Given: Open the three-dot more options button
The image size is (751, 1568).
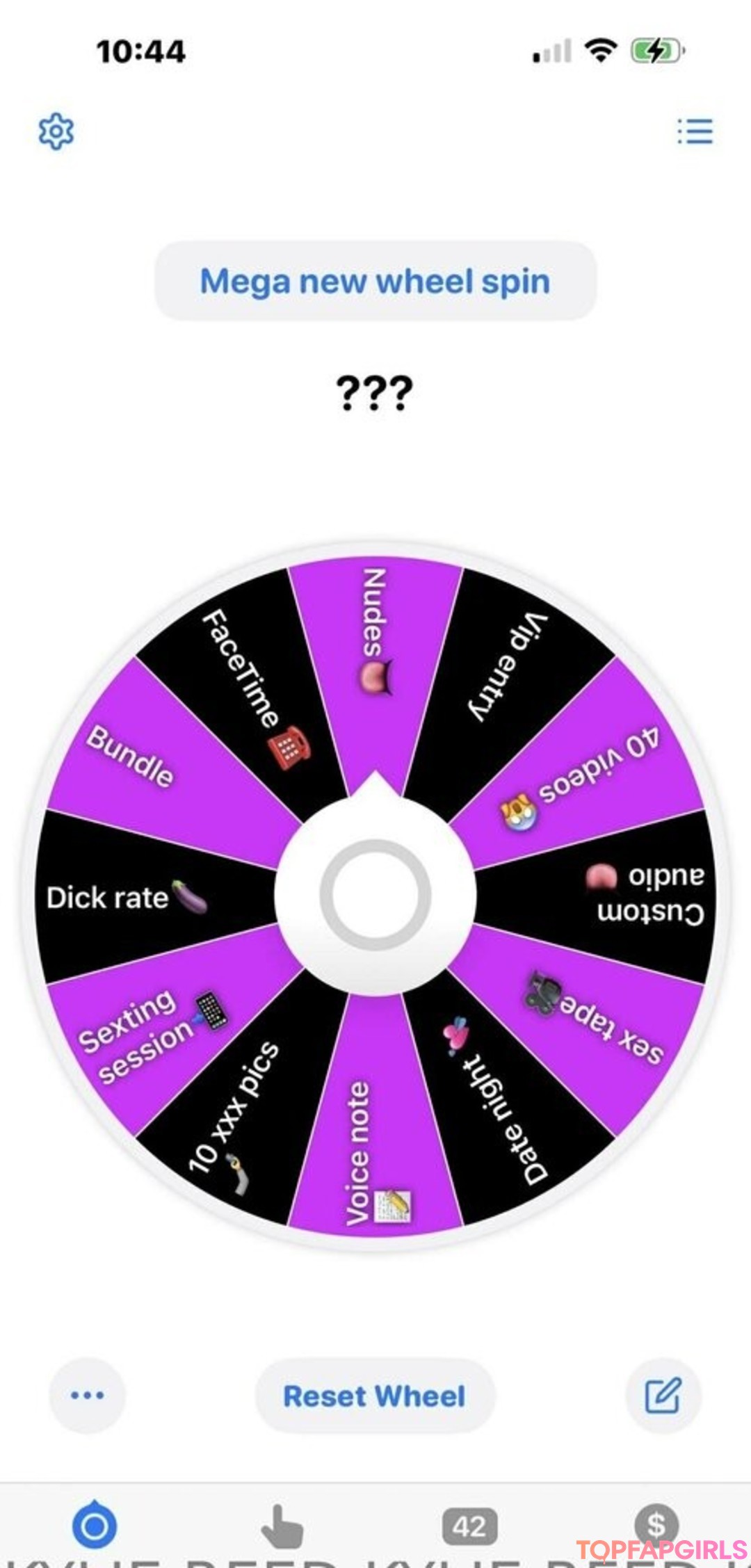Looking at the screenshot, I should pos(88,1396).
